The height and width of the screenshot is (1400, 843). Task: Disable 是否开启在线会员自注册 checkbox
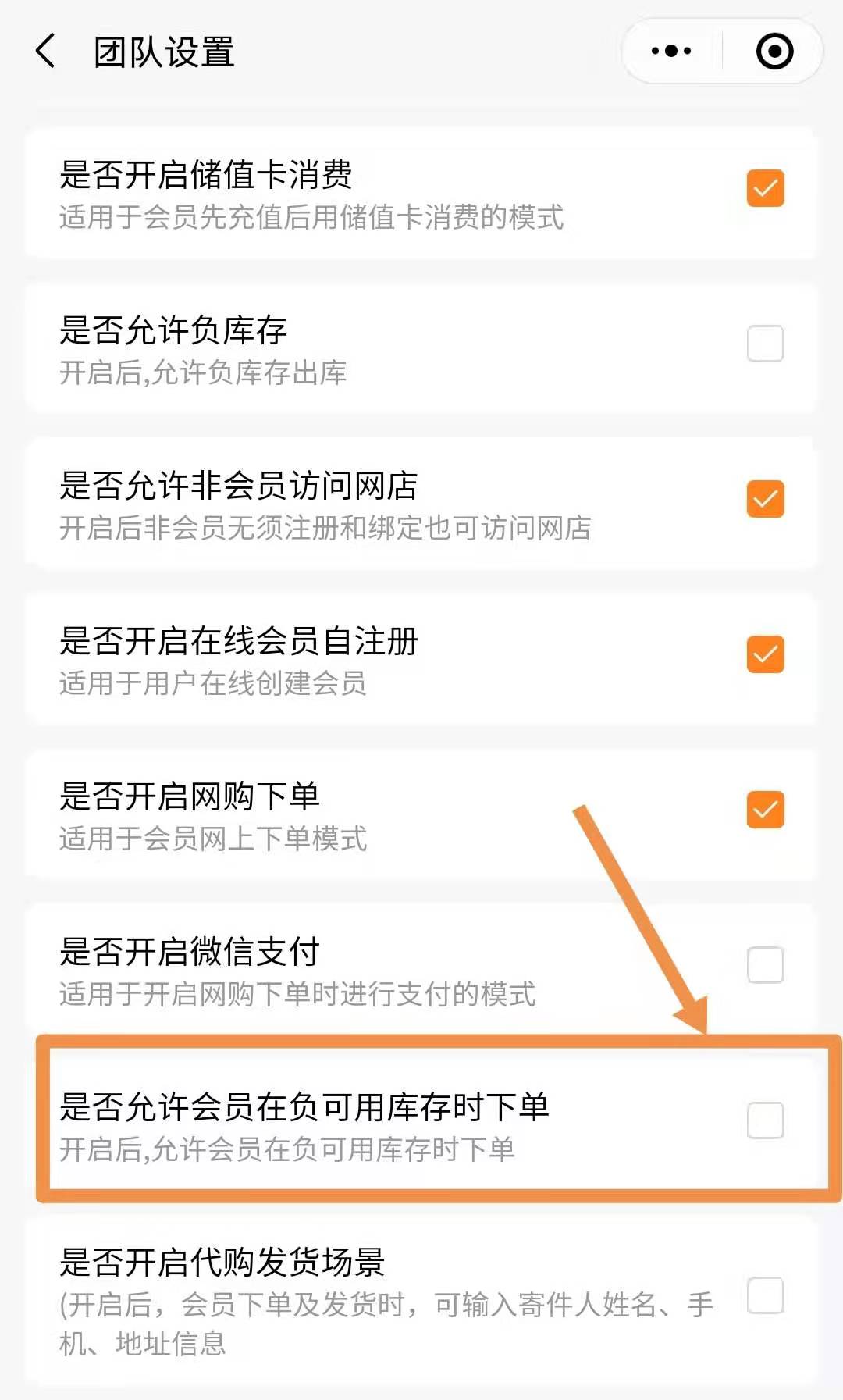765,654
